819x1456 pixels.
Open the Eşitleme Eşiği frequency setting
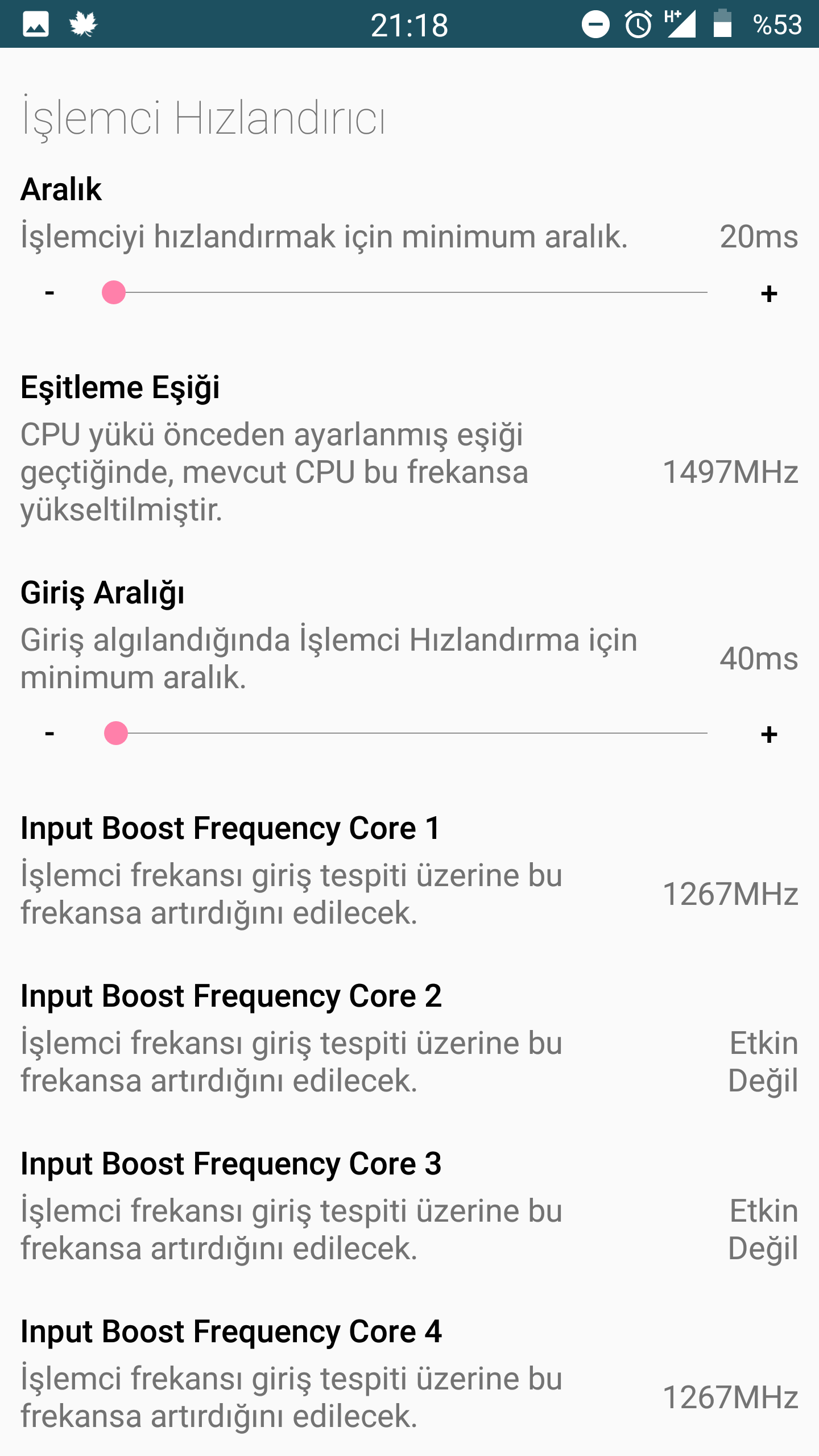tap(409, 448)
